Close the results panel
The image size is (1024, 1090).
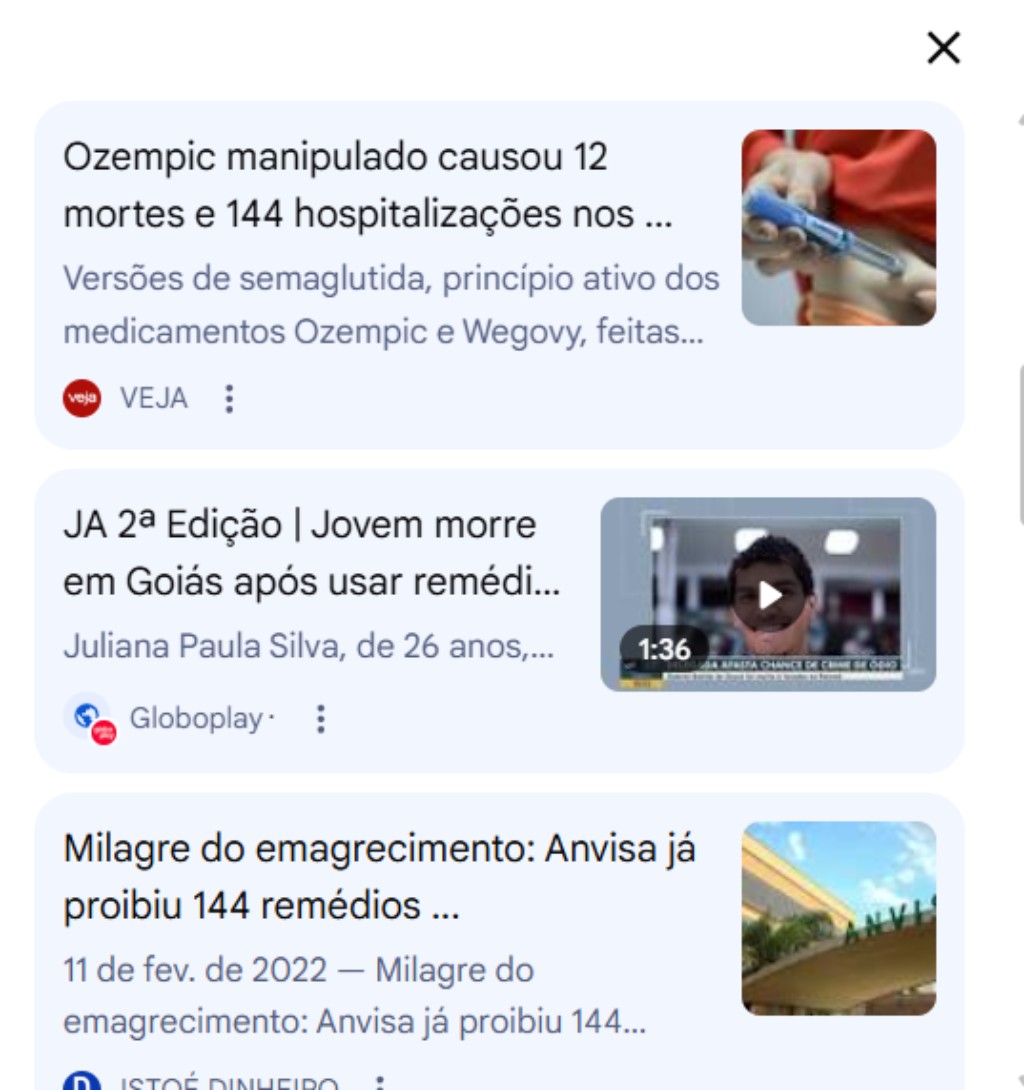pos(943,47)
